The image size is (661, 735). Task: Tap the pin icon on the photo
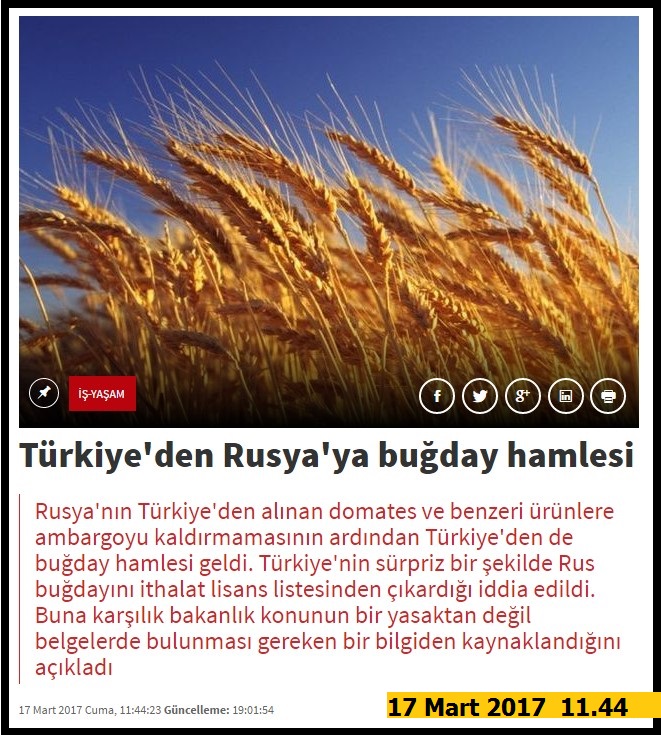[44, 394]
